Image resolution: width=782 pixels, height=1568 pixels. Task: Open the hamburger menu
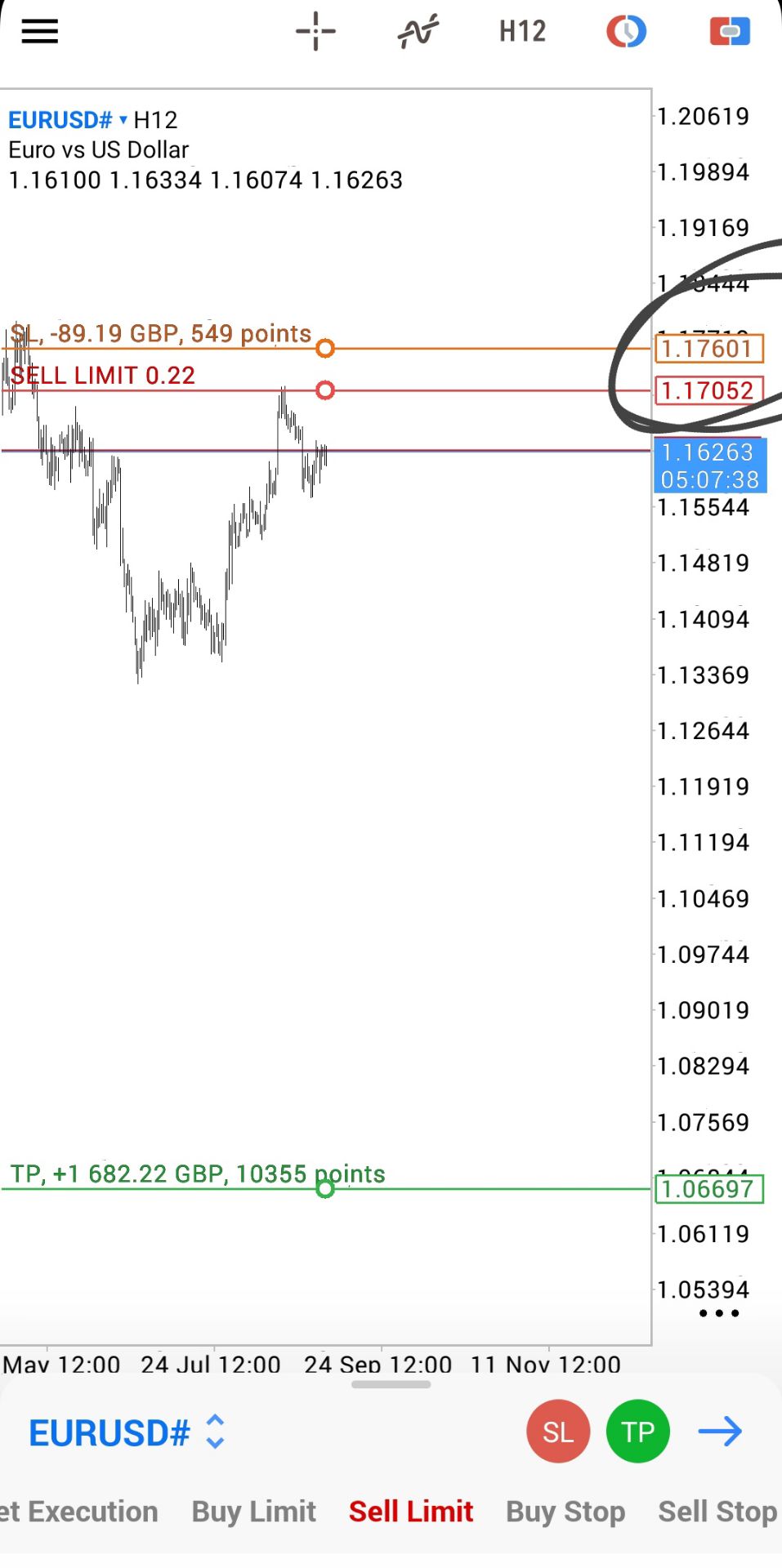click(39, 32)
